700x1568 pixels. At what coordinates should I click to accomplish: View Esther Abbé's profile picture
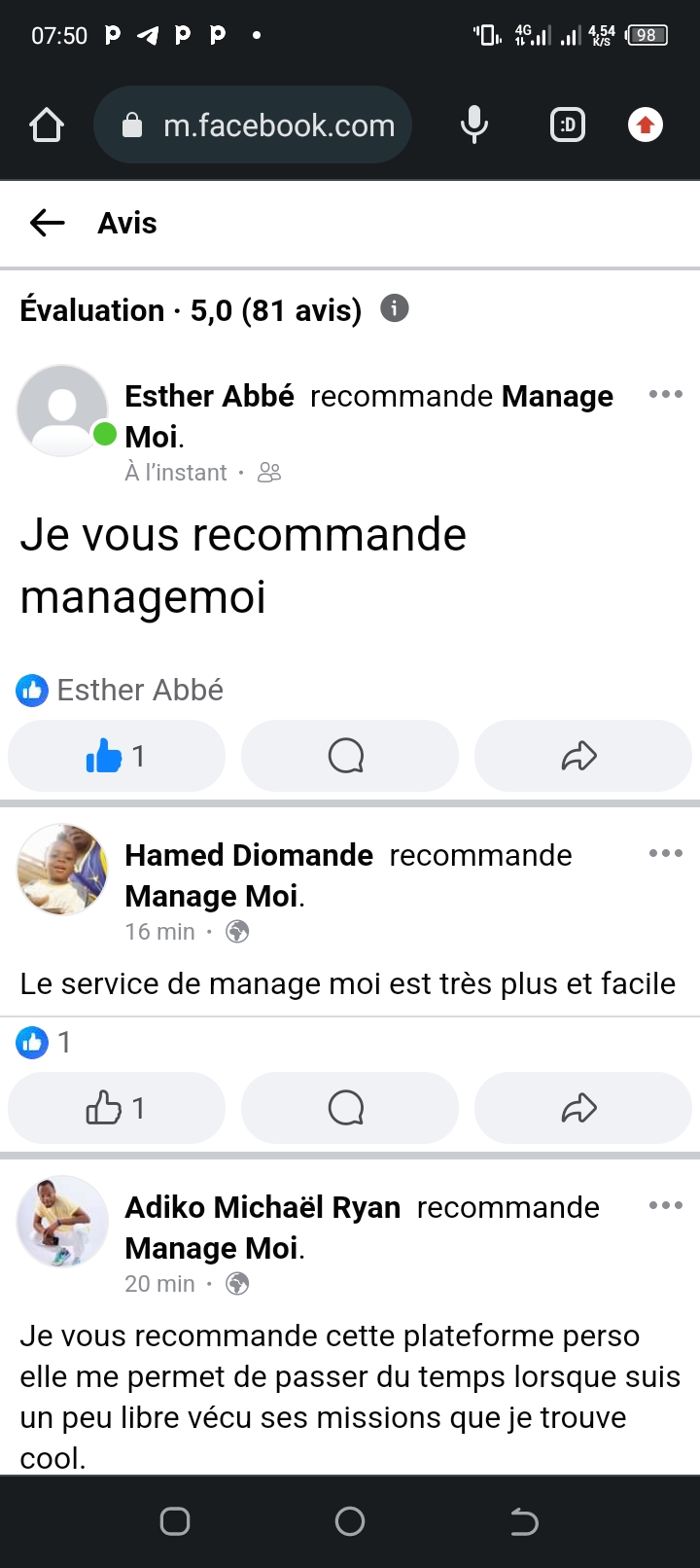tap(62, 410)
